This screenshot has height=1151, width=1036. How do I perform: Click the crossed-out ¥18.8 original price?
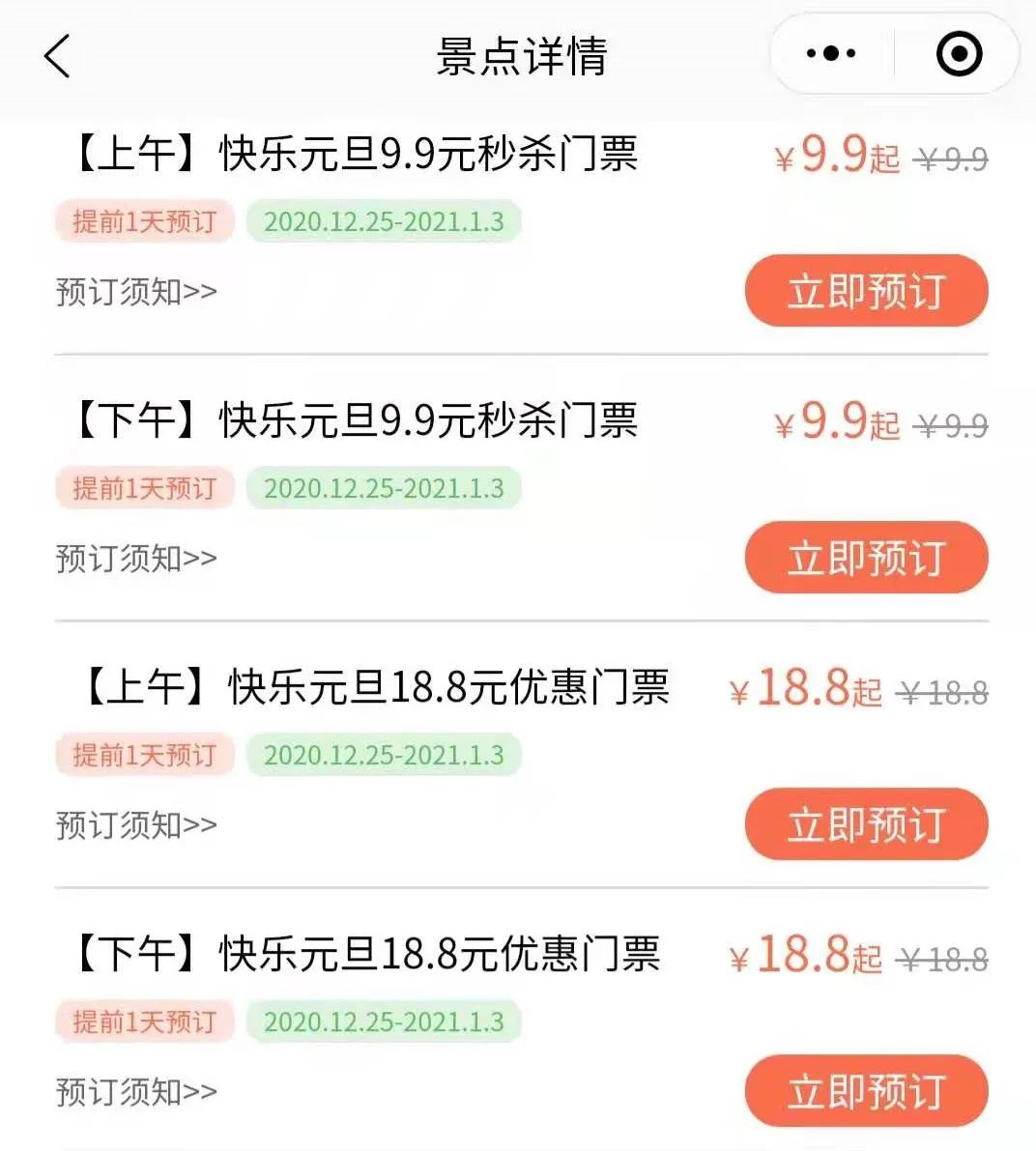[942, 689]
